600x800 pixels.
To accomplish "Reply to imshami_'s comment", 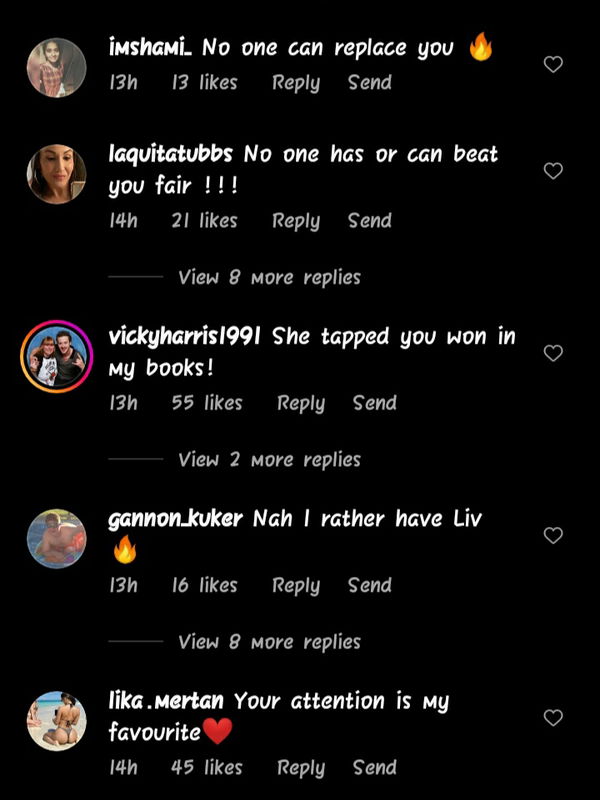I will pos(296,83).
